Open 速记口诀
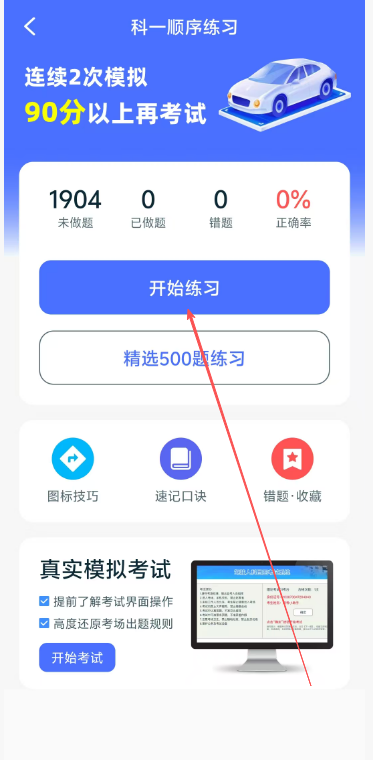This screenshot has width=373, height=760. (x=181, y=470)
